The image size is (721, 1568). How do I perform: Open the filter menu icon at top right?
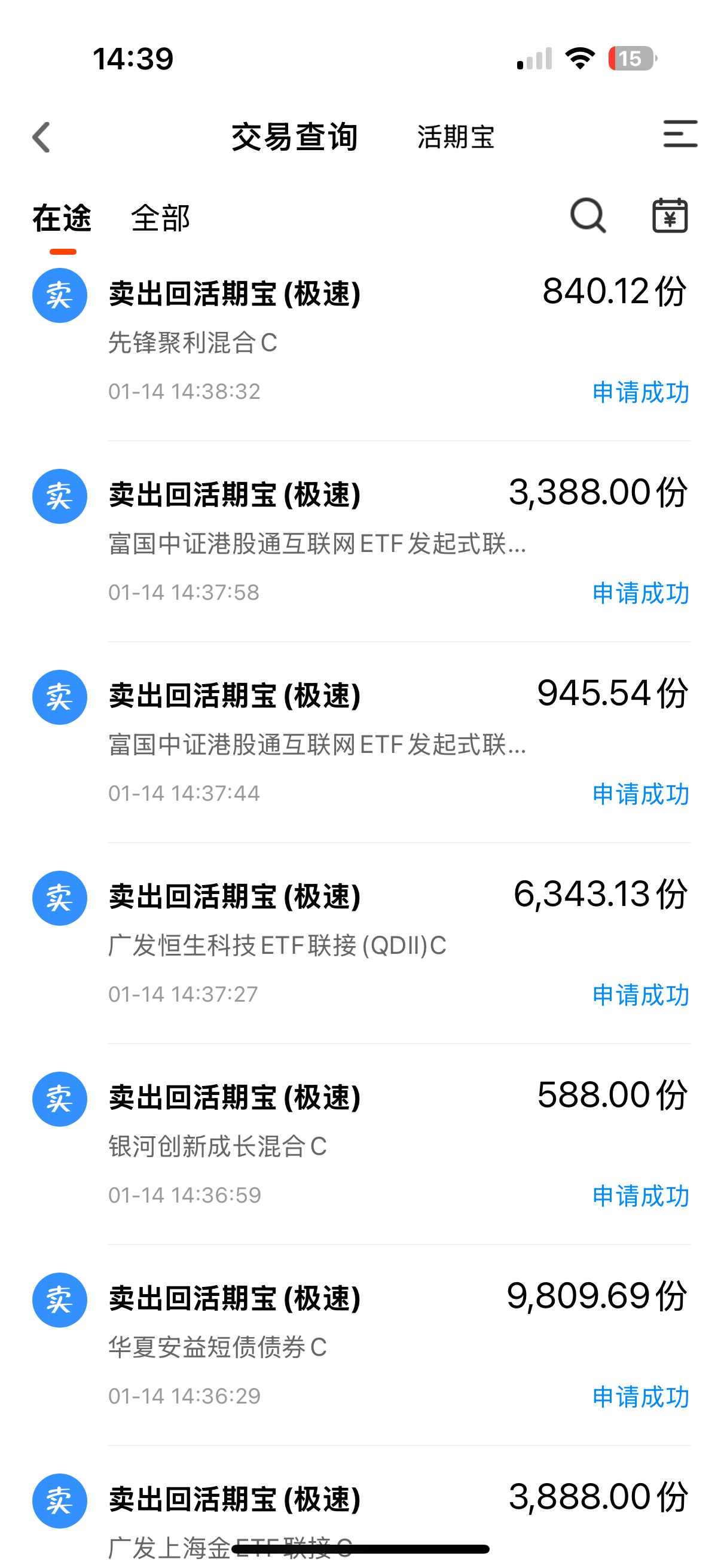(680, 134)
